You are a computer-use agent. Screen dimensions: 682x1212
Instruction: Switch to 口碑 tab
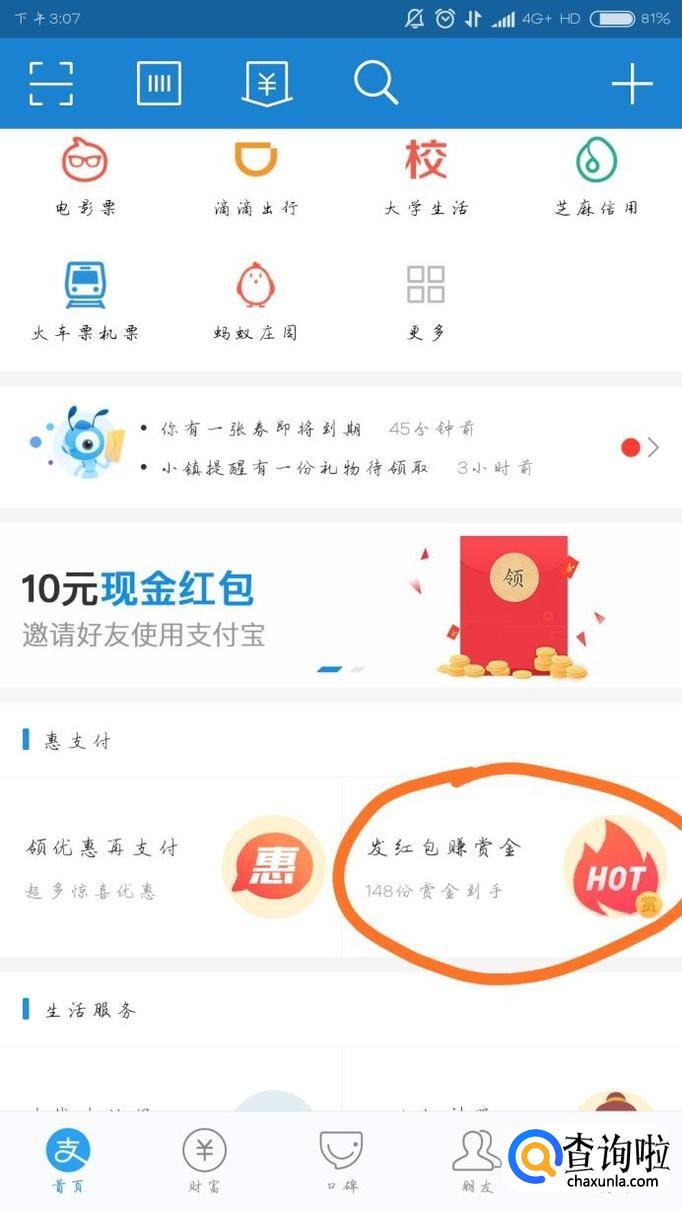pos(341,1161)
